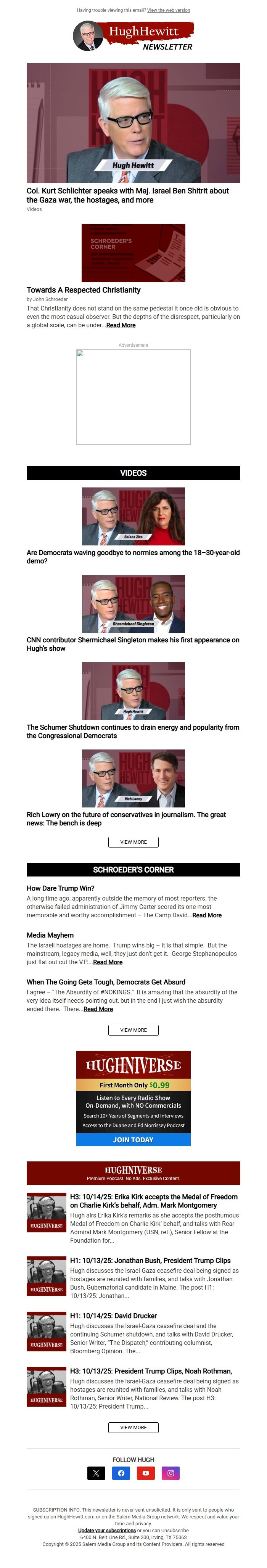Open the Col. Kurt Schlichter video image

pos(133,122)
